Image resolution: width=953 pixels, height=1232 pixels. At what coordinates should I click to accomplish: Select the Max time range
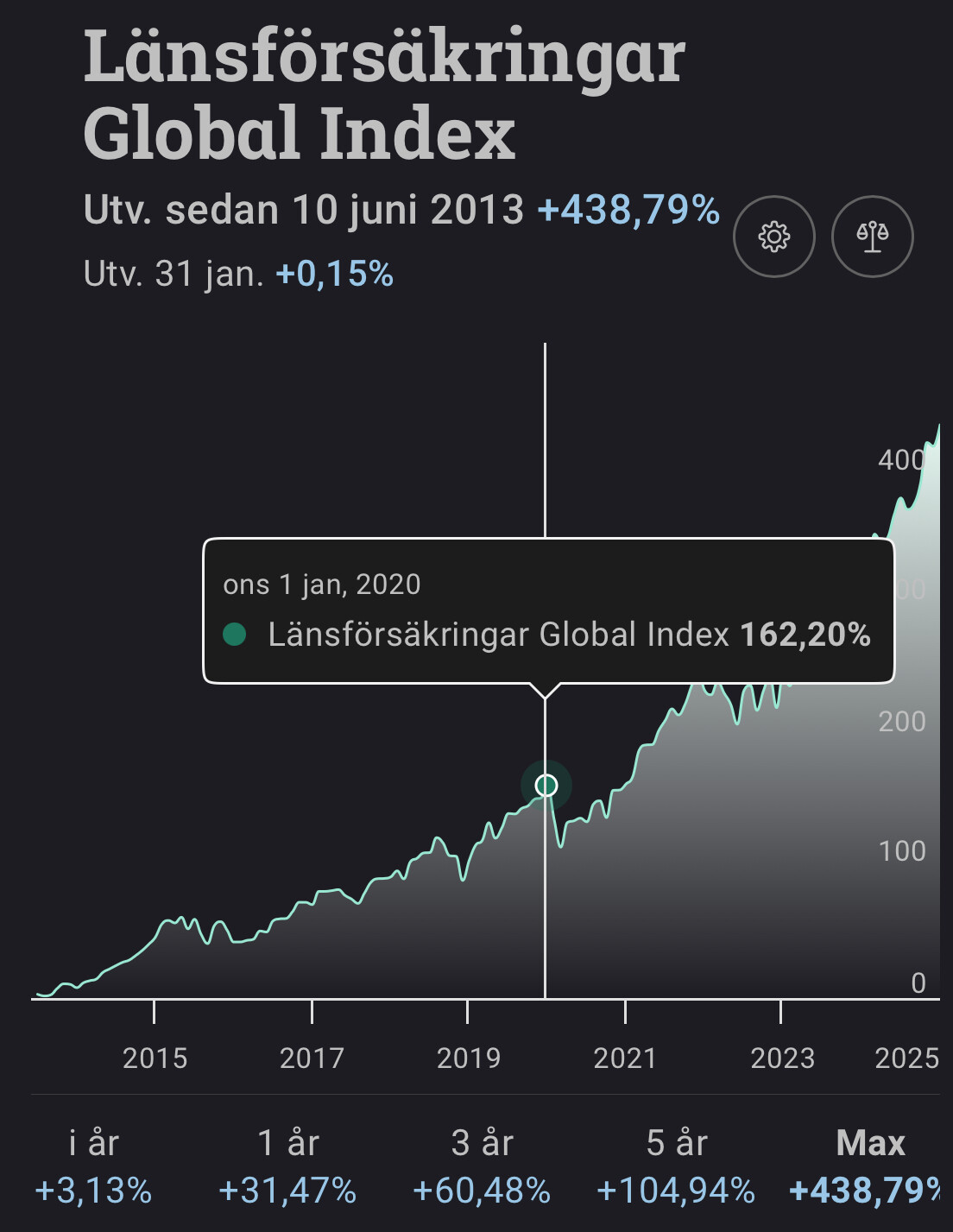(x=869, y=1166)
